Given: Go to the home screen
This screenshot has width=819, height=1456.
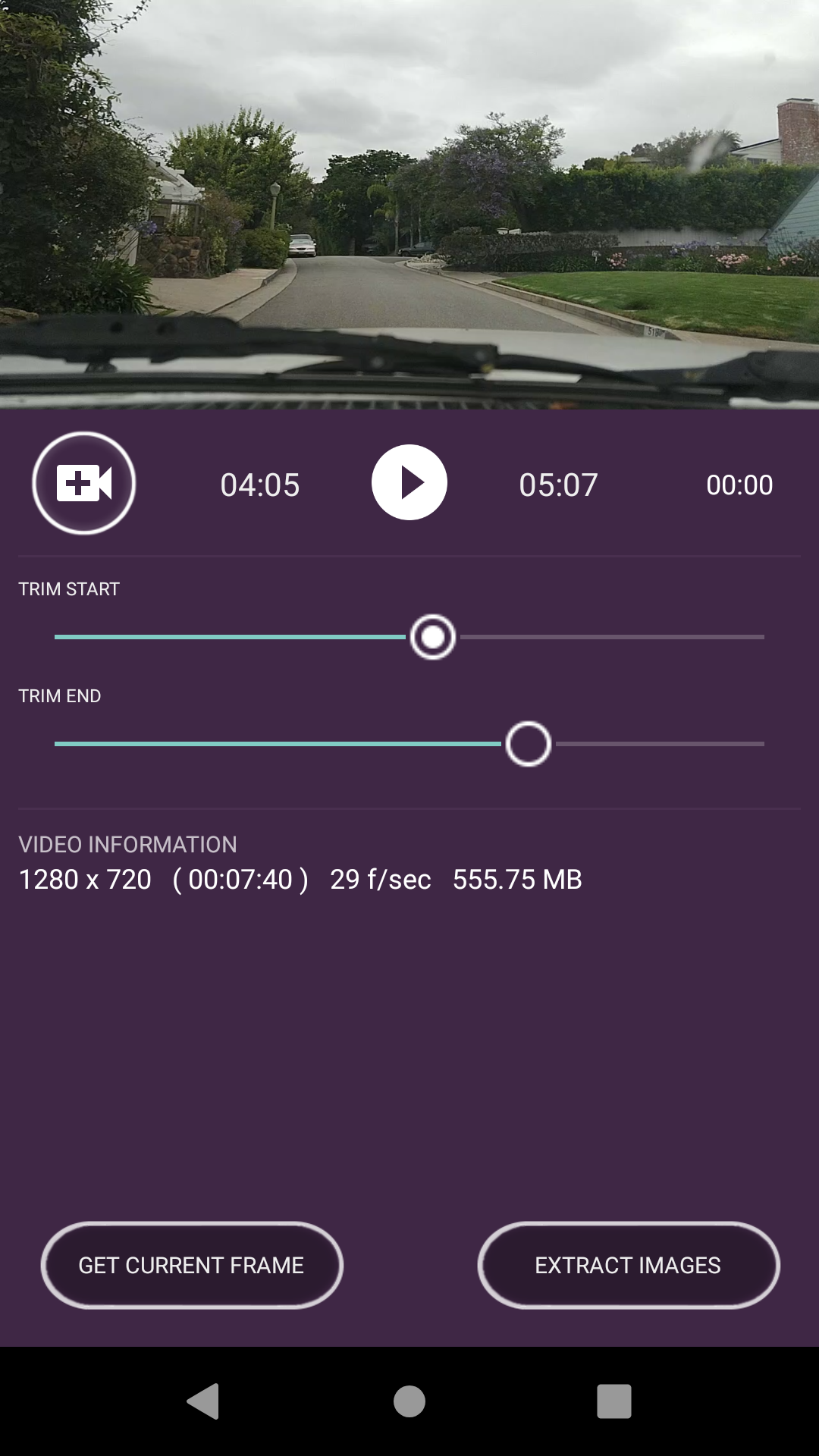Looking at the screenshot, I should point(409,1401).
